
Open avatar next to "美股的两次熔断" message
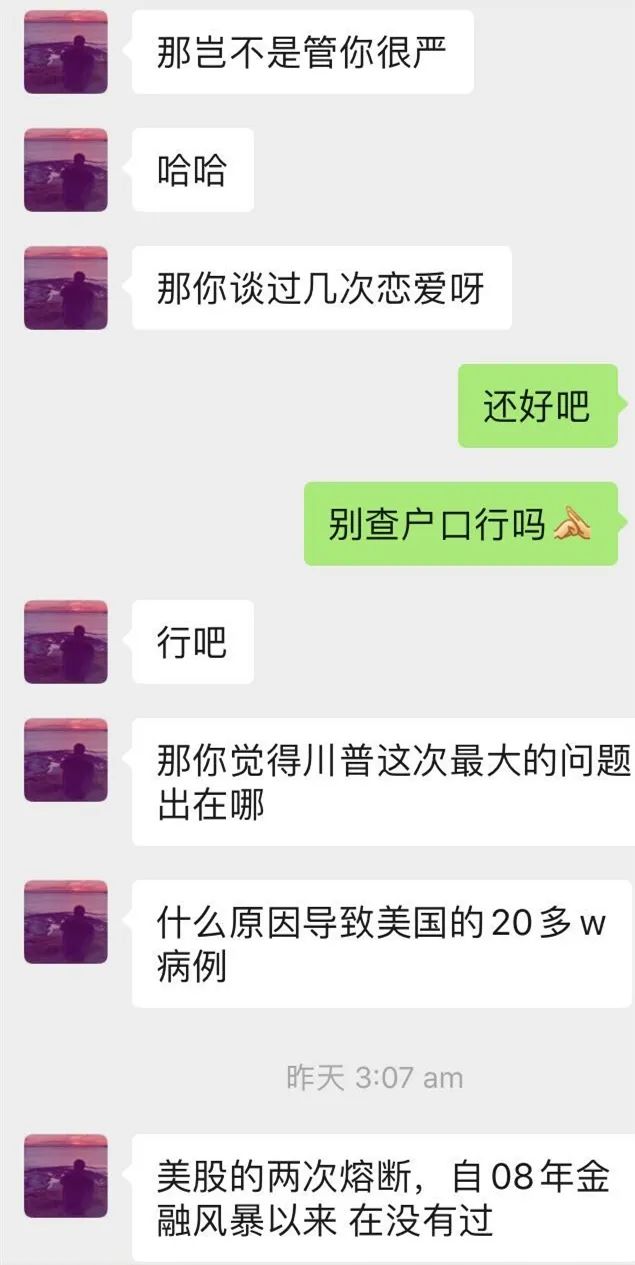tap(65, 1176)
